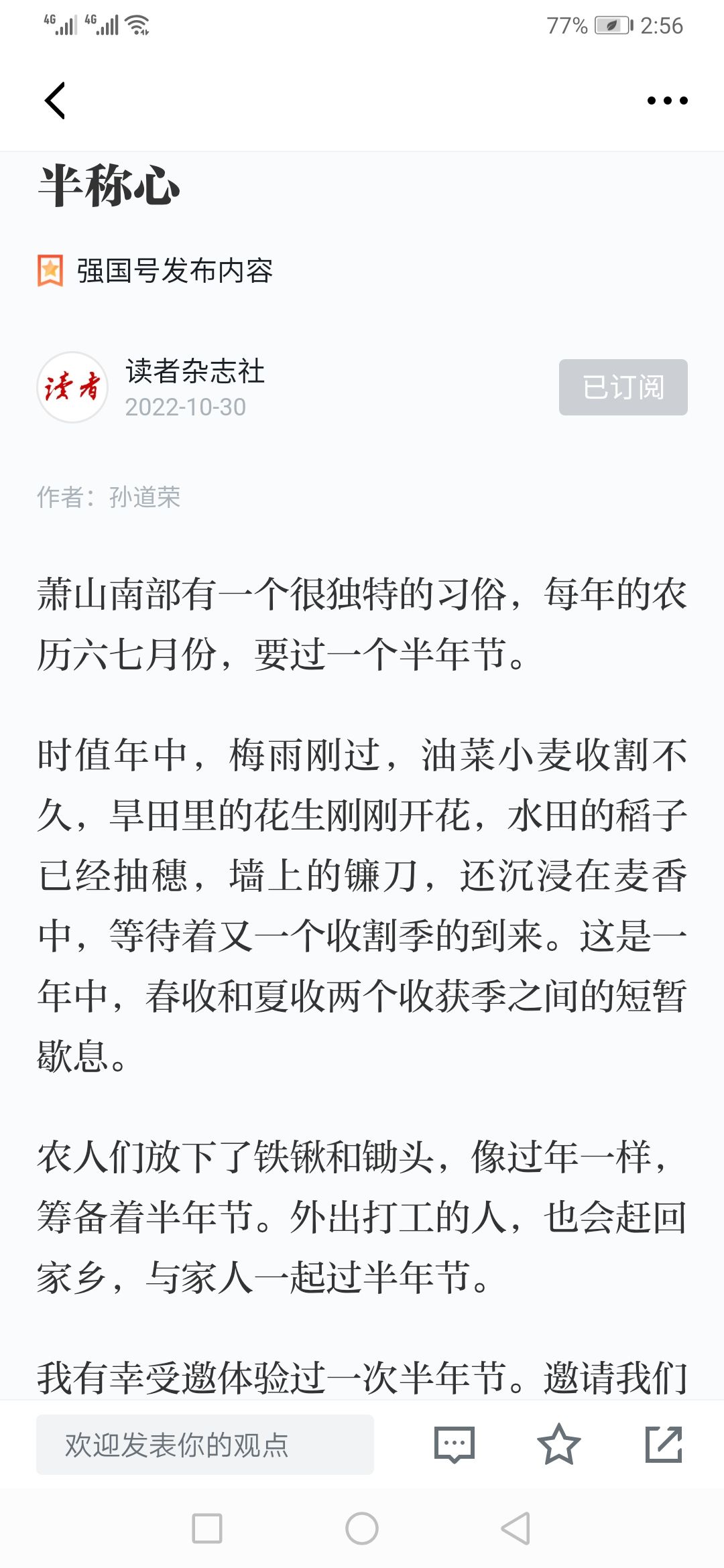The height and width of the screenshot is (1568, 724).
Task: Open recent apps with the square button
Action: (x=207, y=1528)
